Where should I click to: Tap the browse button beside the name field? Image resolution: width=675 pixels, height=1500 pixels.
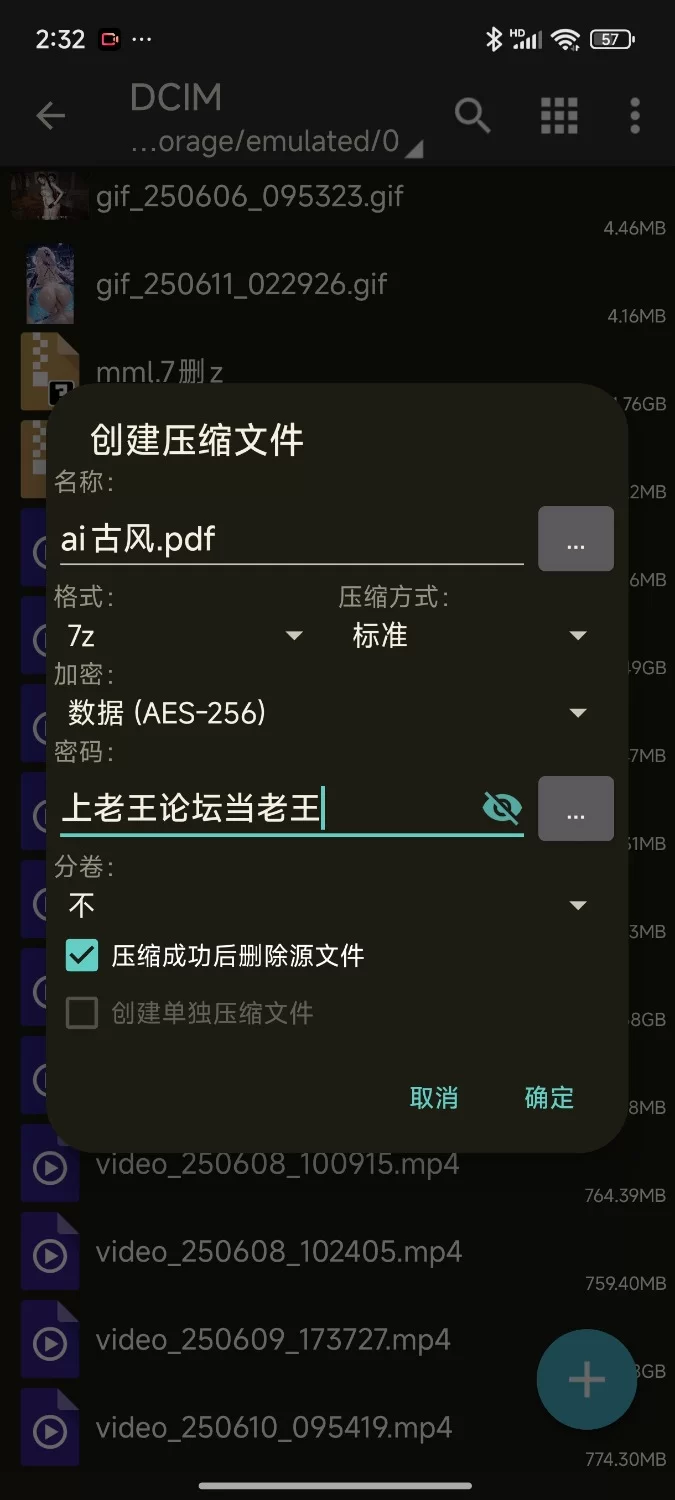click(x=576, y=540)
